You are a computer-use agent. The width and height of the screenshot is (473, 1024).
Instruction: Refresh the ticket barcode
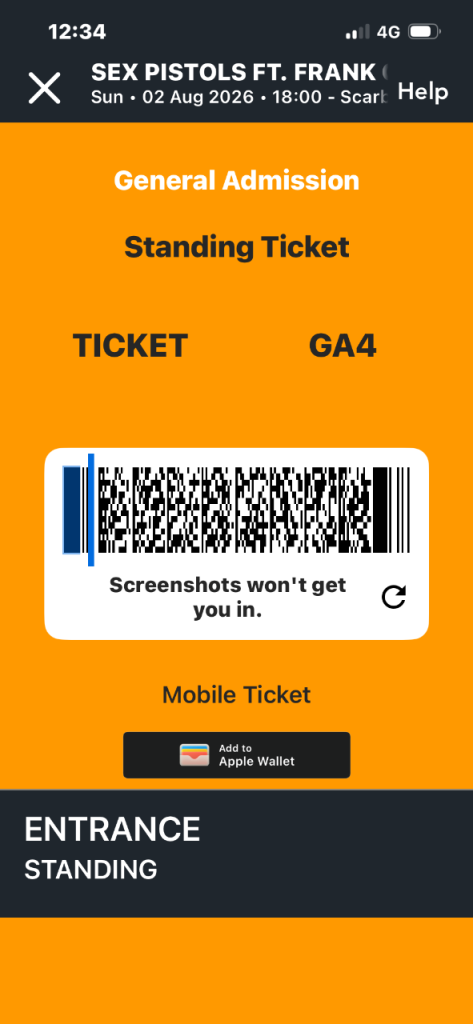tap(394, 597)
